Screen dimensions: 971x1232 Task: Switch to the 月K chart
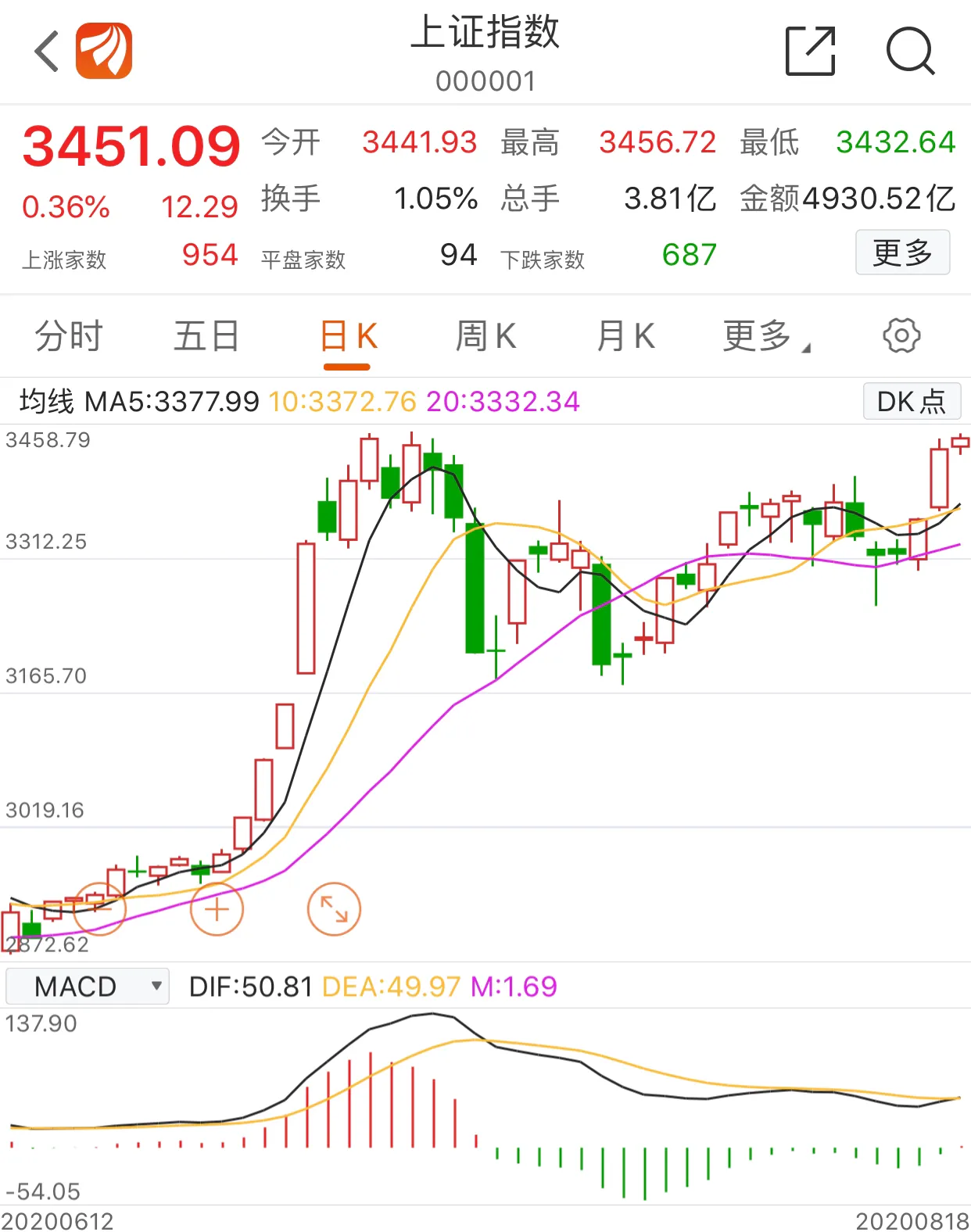[625, 337]
